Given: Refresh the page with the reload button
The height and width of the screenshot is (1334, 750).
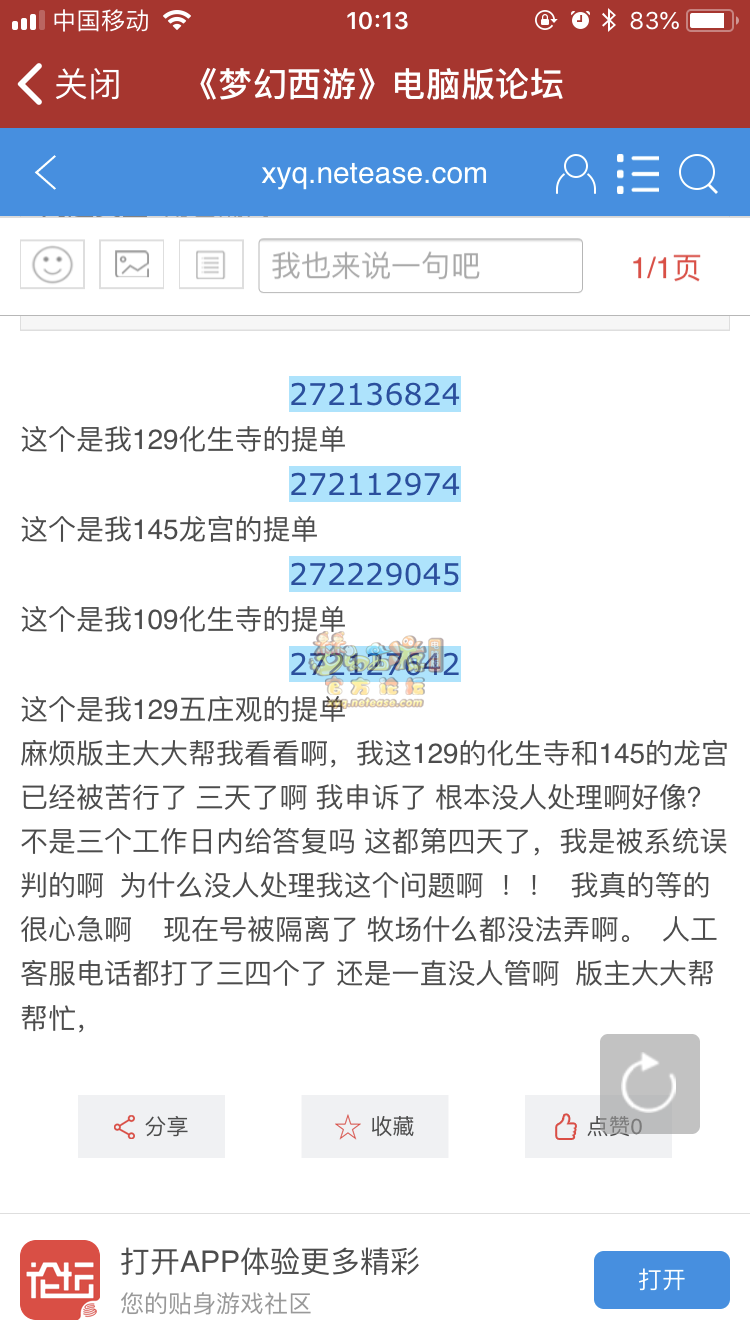Looking at the screenshot, I should (649, 1084).
